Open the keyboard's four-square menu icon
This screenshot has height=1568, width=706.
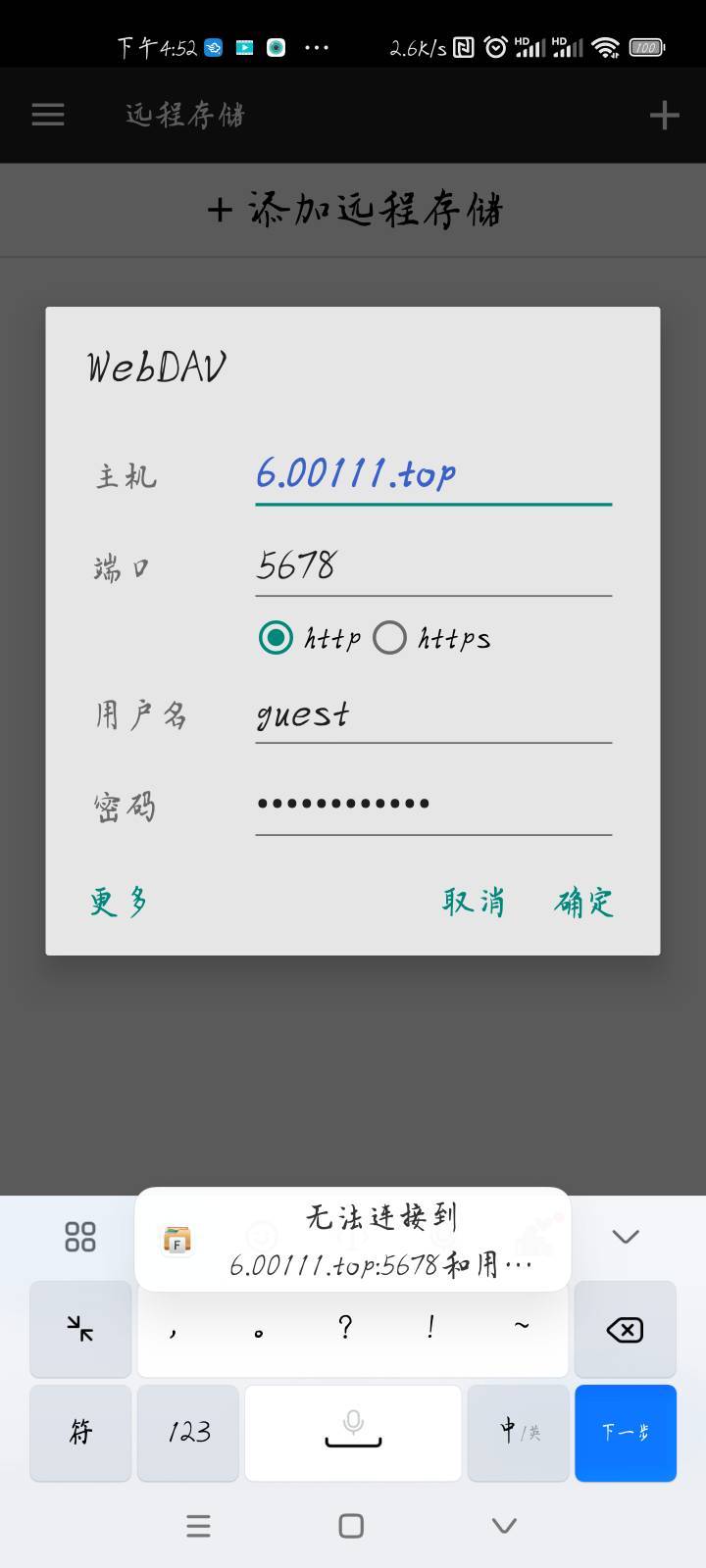click(80, 1237)
